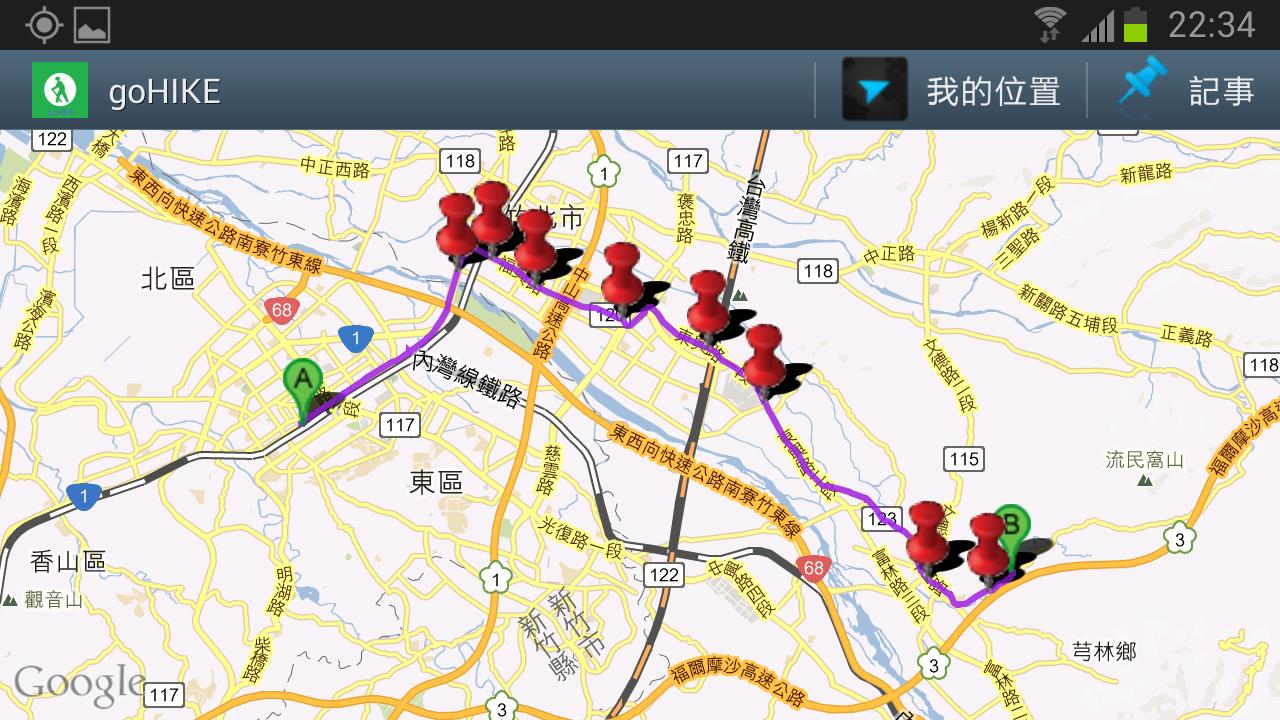
Task: Tap the goHIKE app icon
Action: coord(60,91)
